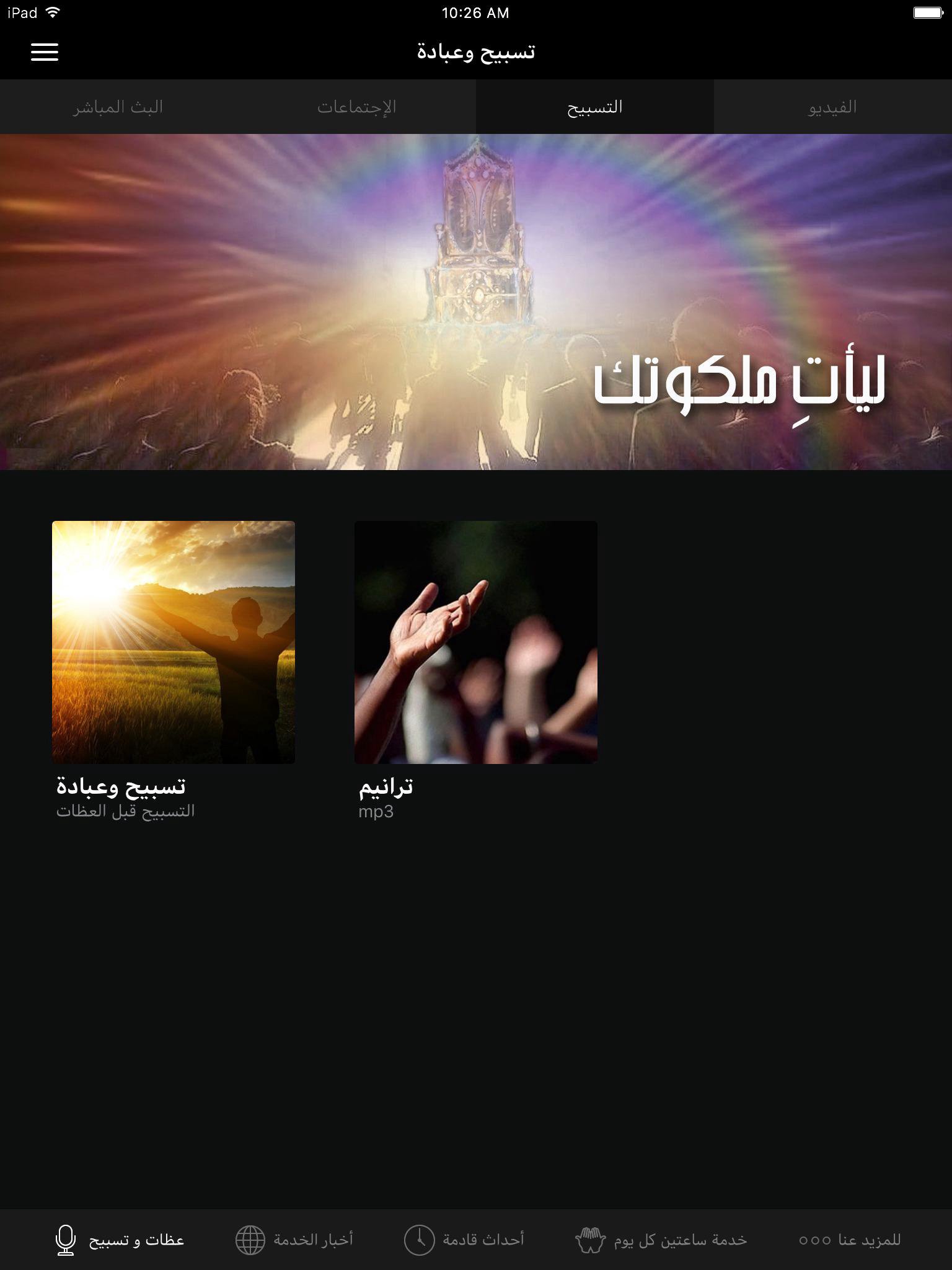
Task: Switch to the الإجتماعات tab
Action: click(x=356, y=107)
